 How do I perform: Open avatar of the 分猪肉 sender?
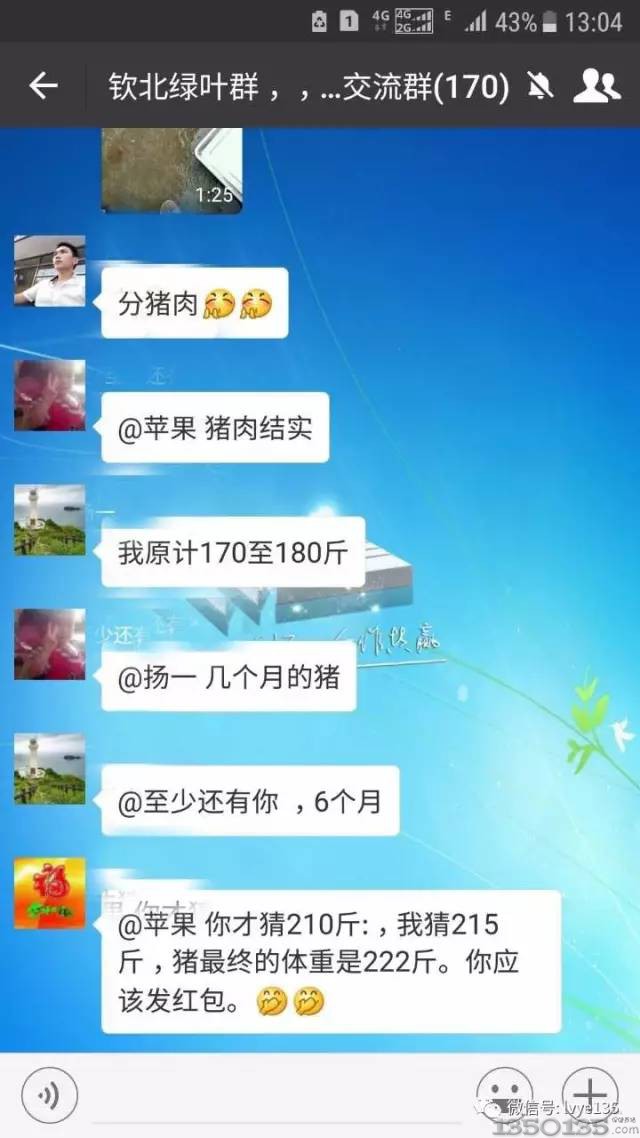[x=50, y=271]
